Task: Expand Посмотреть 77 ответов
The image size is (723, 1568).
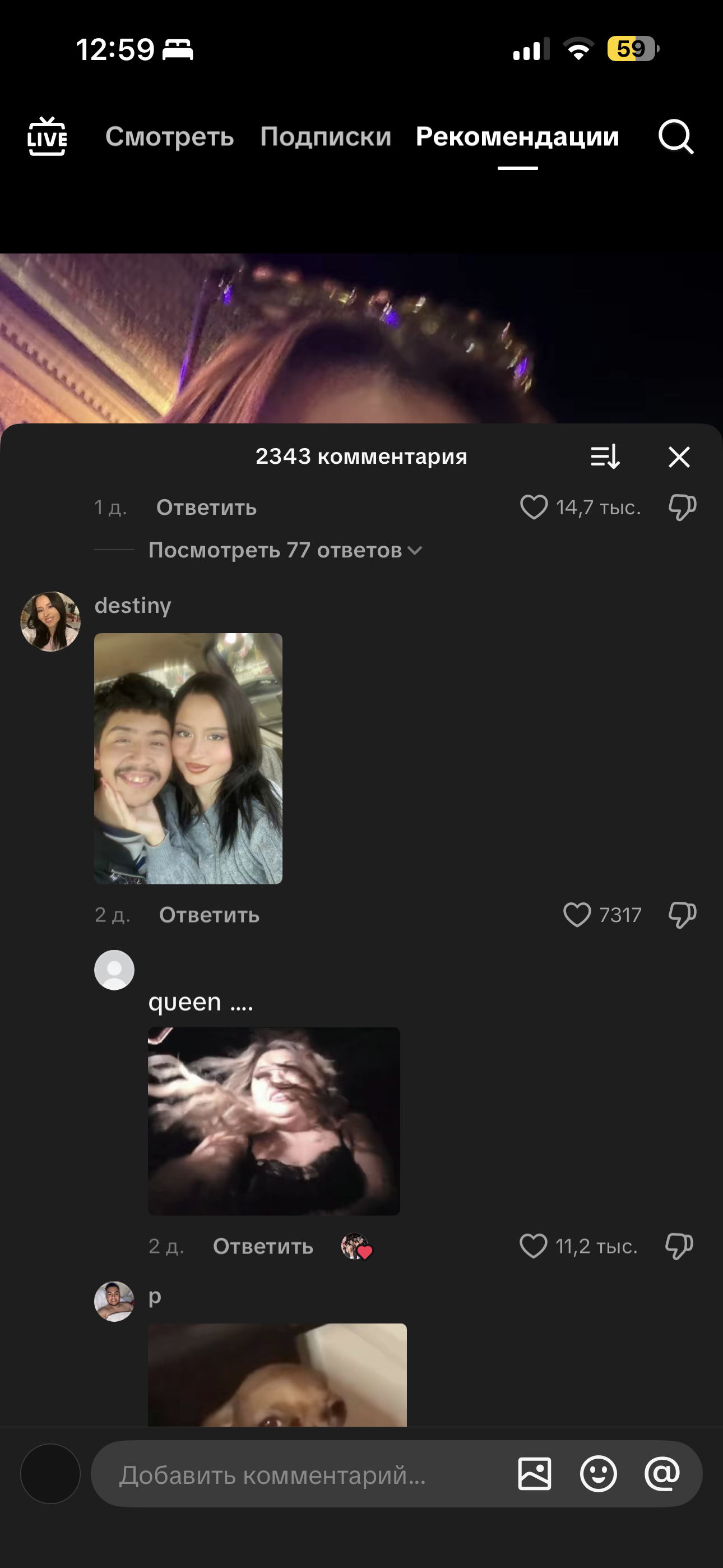Action: click(285, 550)
